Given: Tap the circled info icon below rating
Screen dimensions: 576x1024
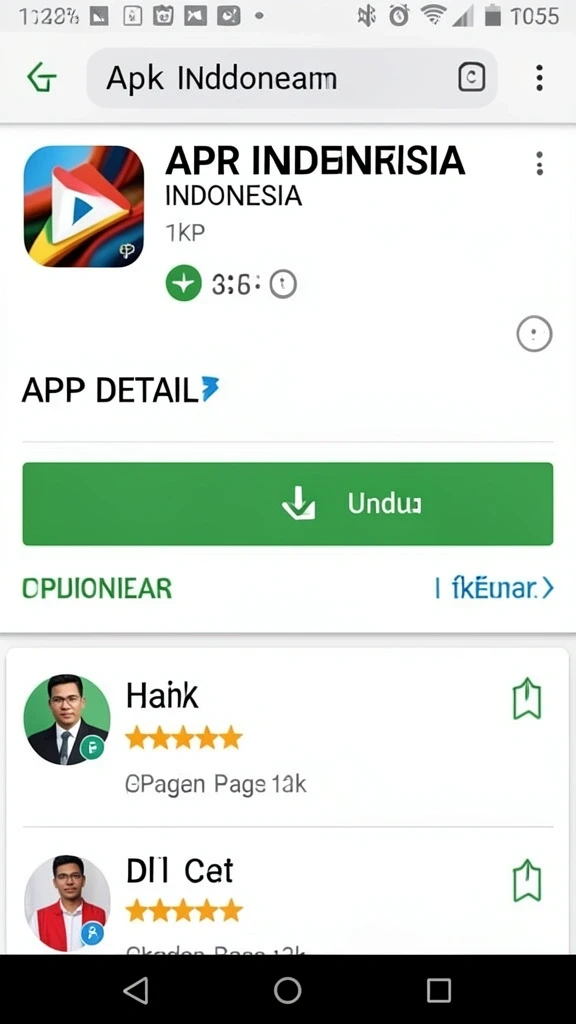Looking at the screenshot, I should coord(534,334).
